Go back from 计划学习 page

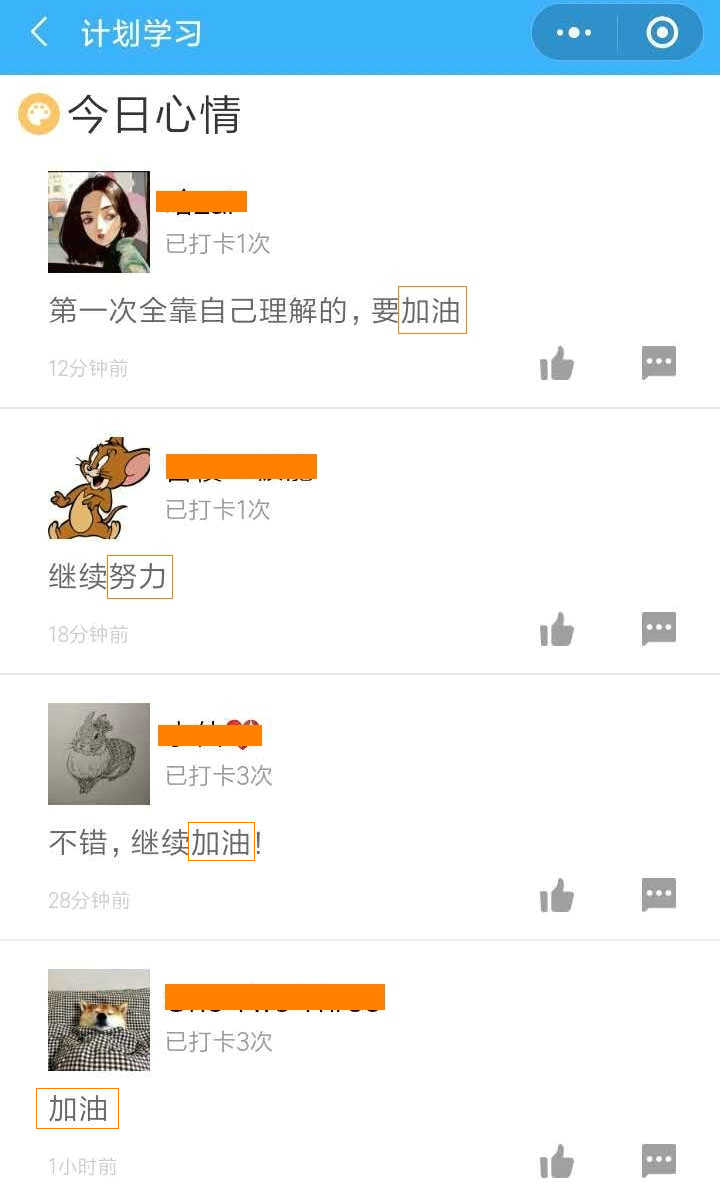coord(40,33)
